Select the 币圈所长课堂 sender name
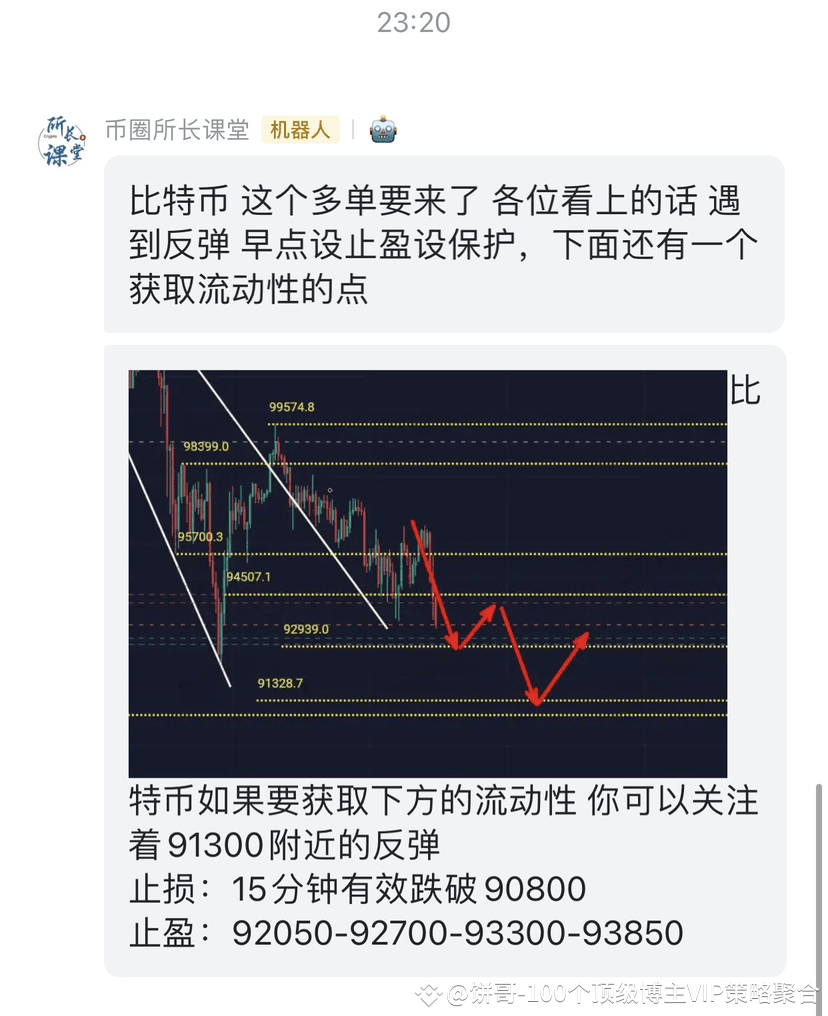 pyautogui.click(x=175, y=129)
